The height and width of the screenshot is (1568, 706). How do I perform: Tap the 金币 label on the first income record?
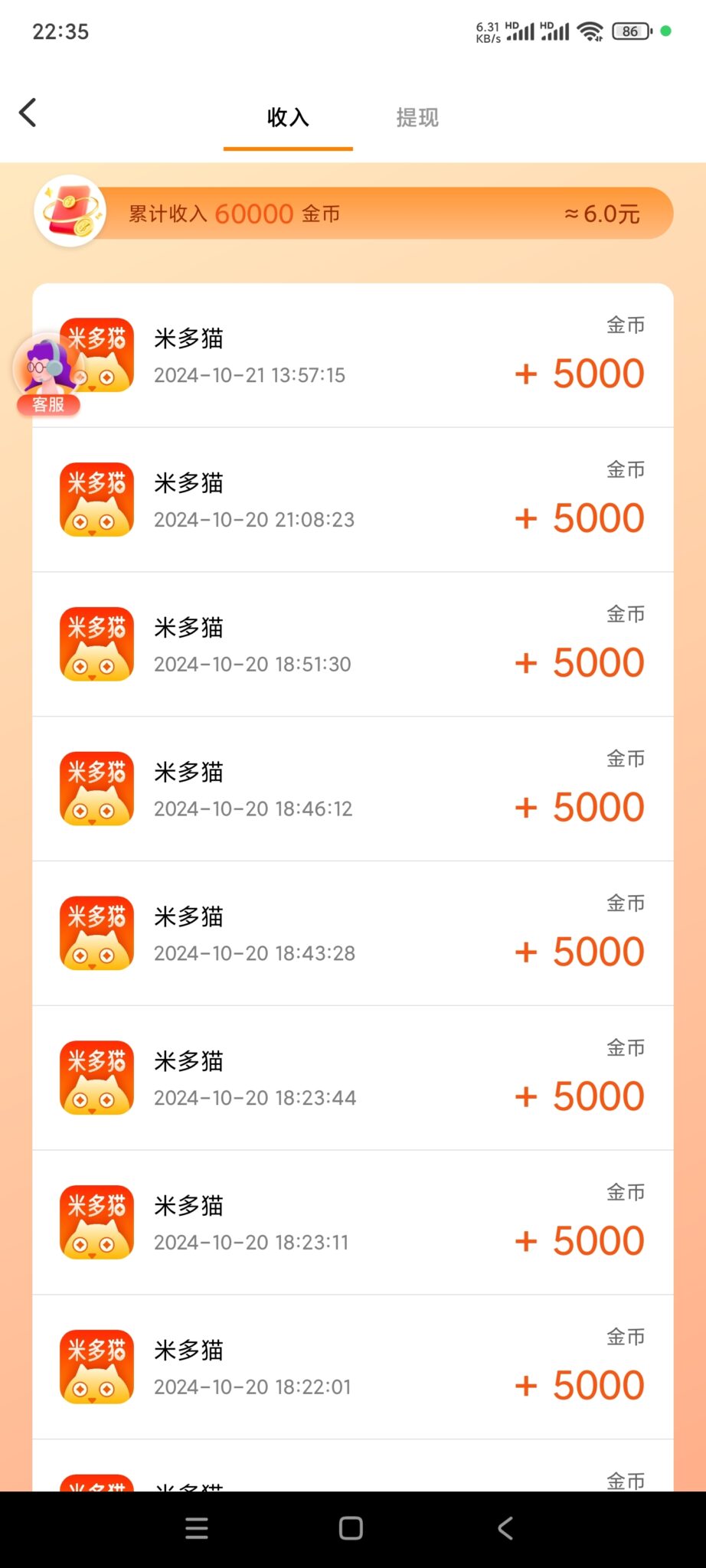(626, 324)
